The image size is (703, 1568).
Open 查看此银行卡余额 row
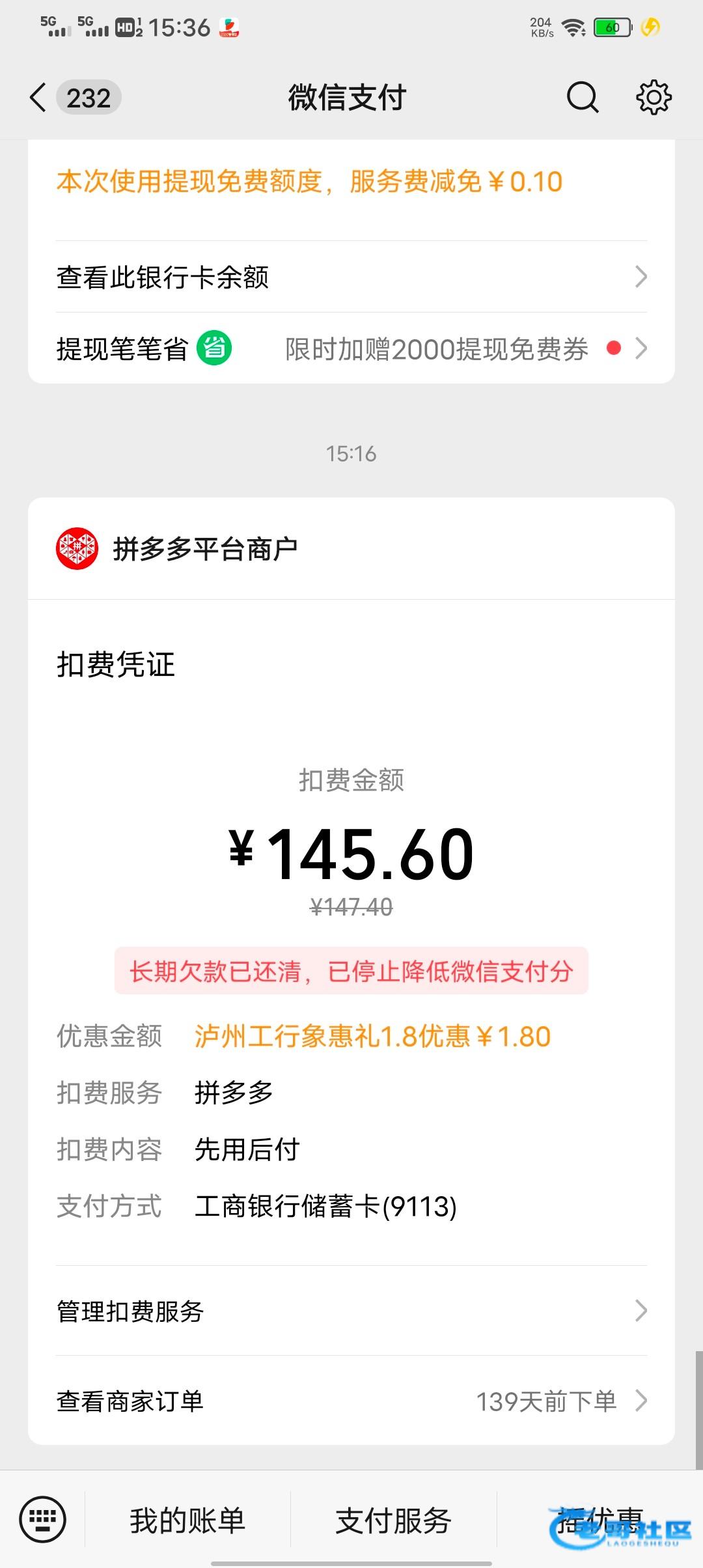[351, 277]
